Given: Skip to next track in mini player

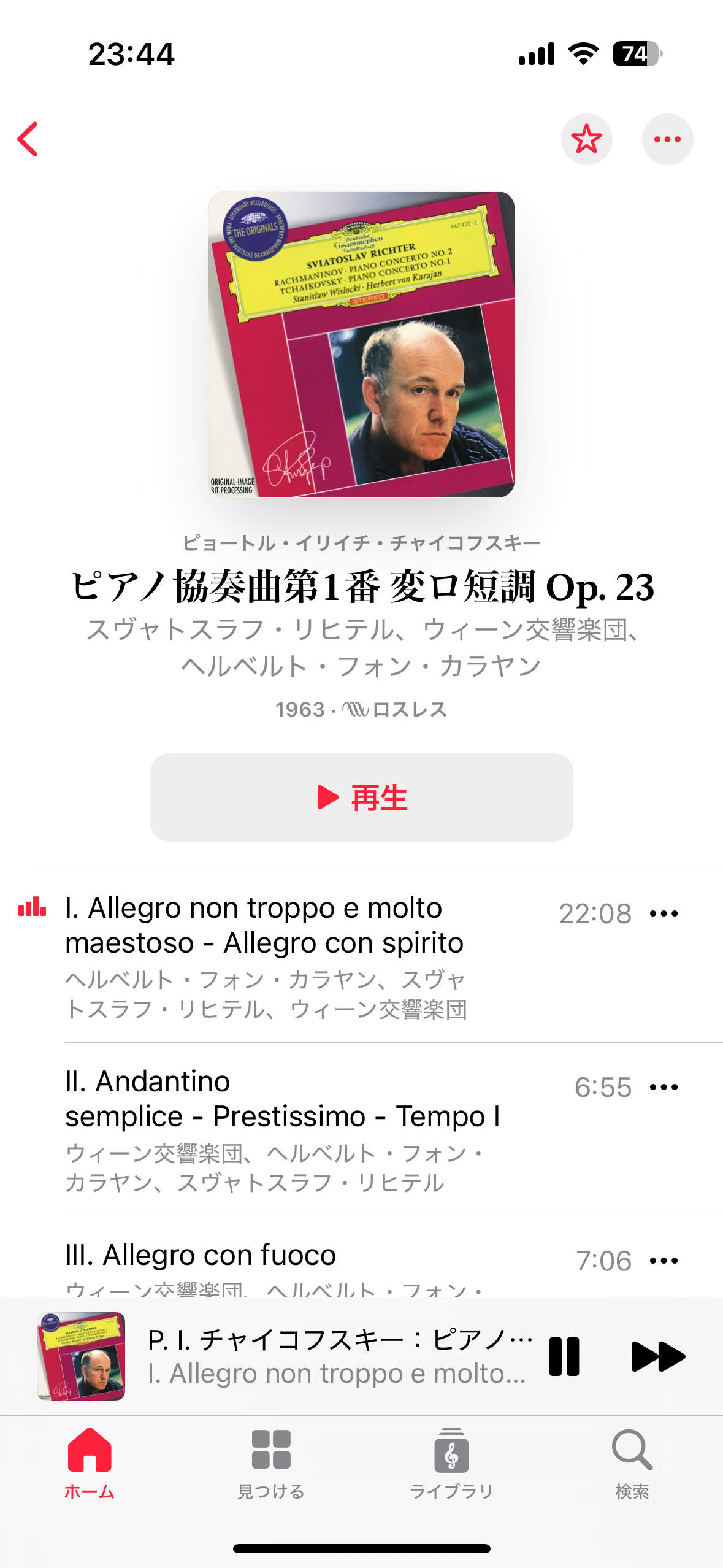Looking at the screenshot, I should pyautogui.click(x=657, y=1356).
